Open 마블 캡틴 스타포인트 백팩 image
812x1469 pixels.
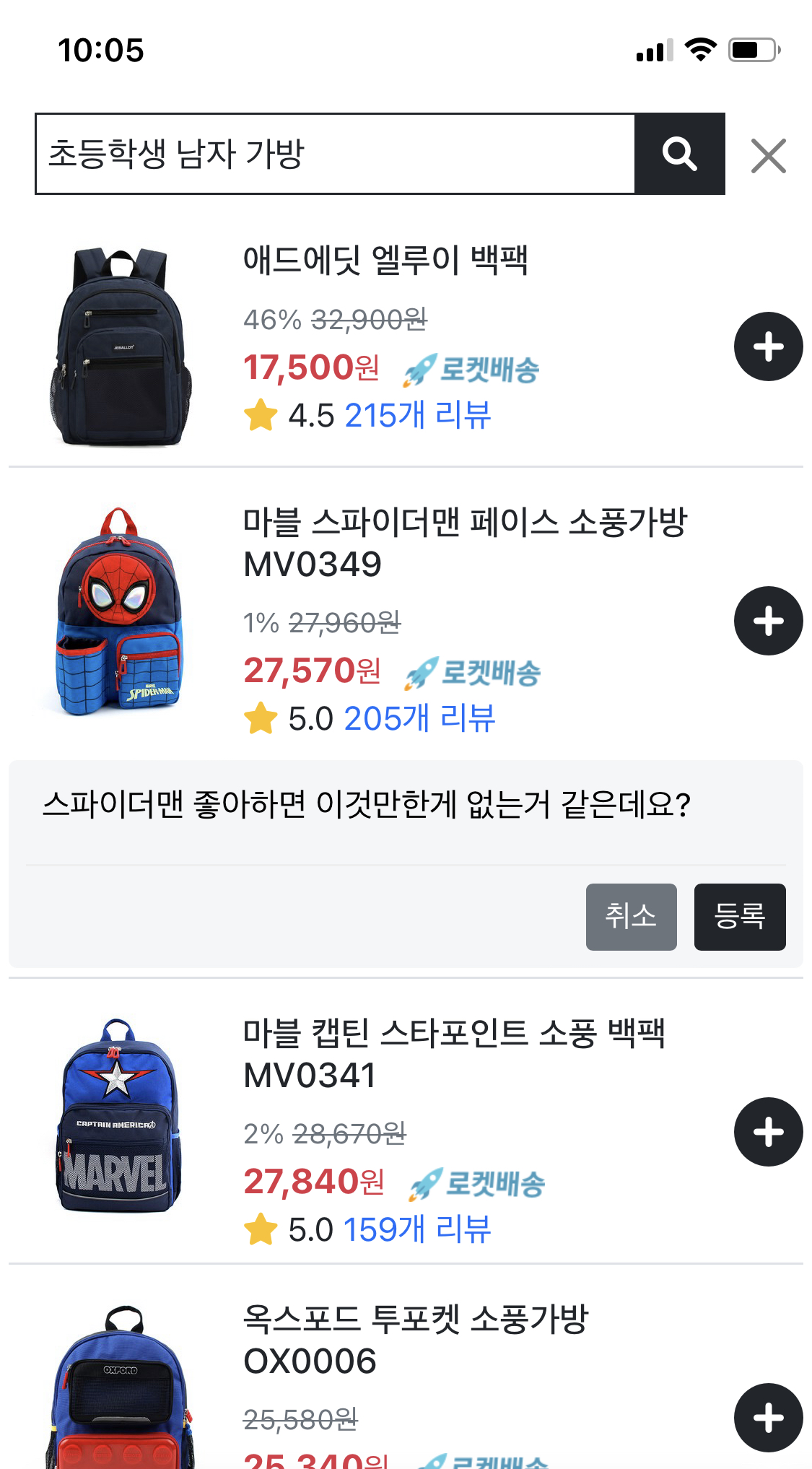(119, 1116)
